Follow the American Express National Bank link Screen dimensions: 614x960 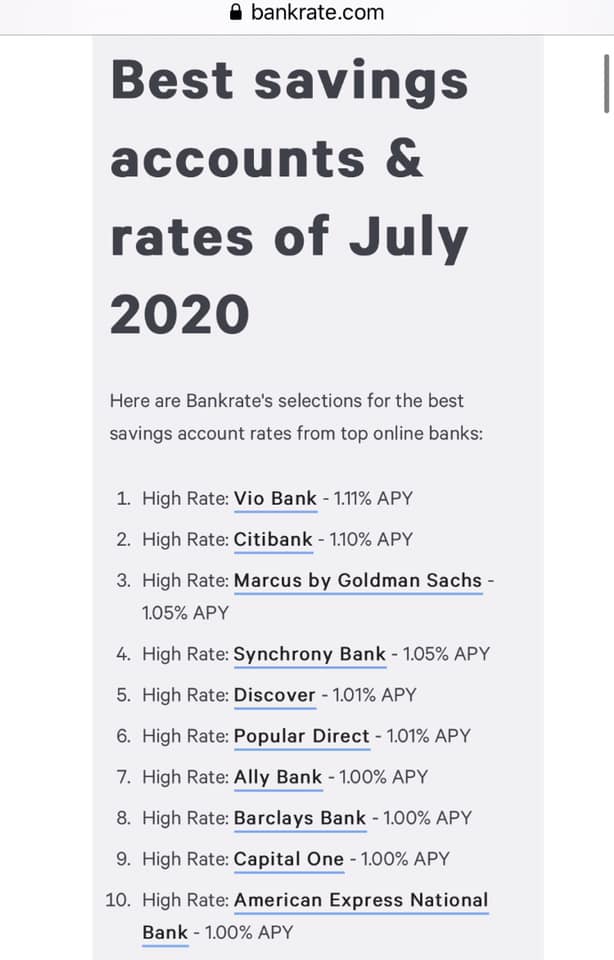click(361, 901)
